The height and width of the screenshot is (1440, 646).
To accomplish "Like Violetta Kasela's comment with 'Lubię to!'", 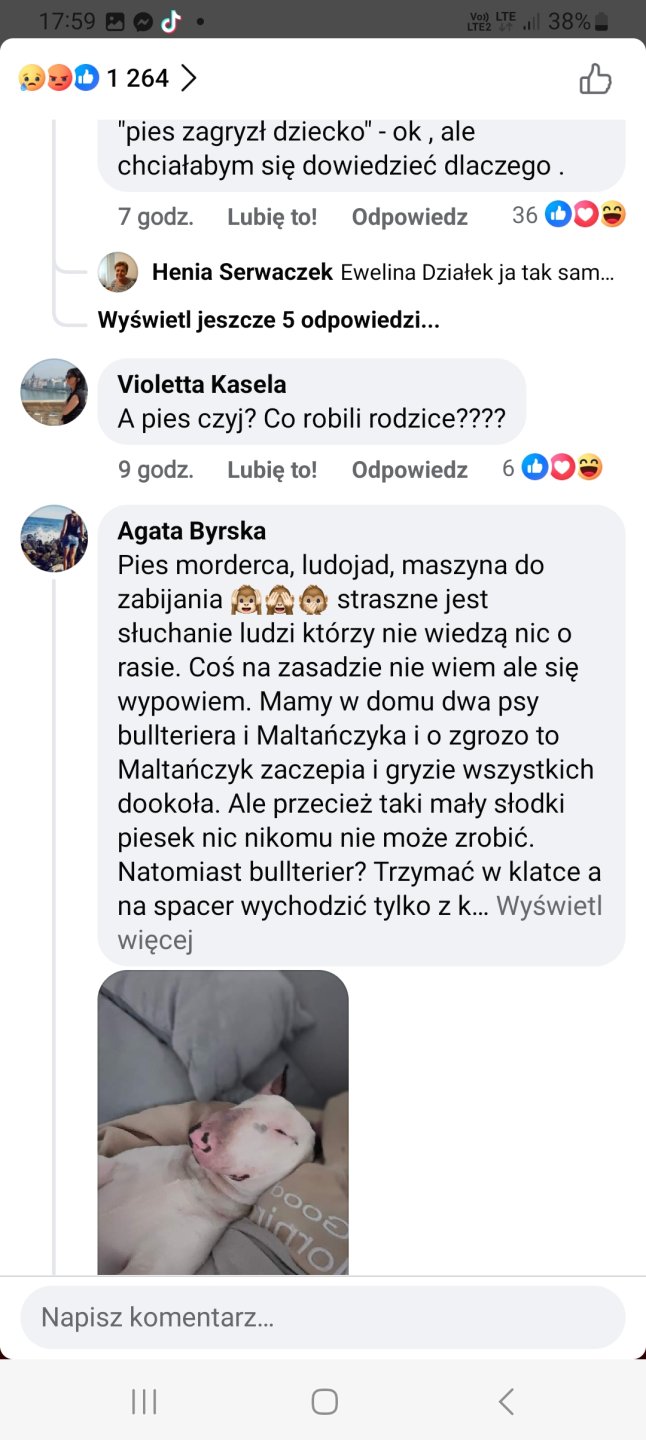I will [x=272, y=469].
